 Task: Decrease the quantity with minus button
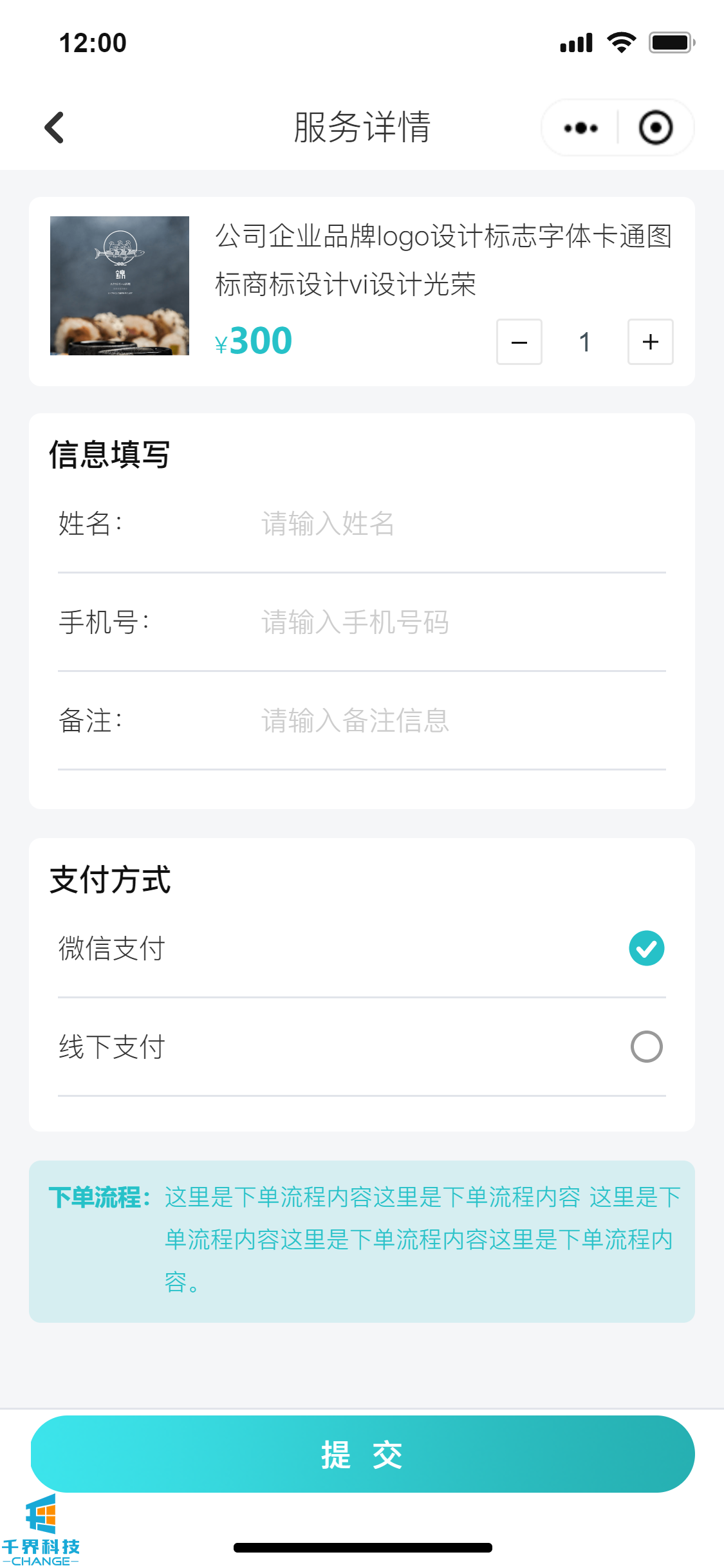pos(519,342)
